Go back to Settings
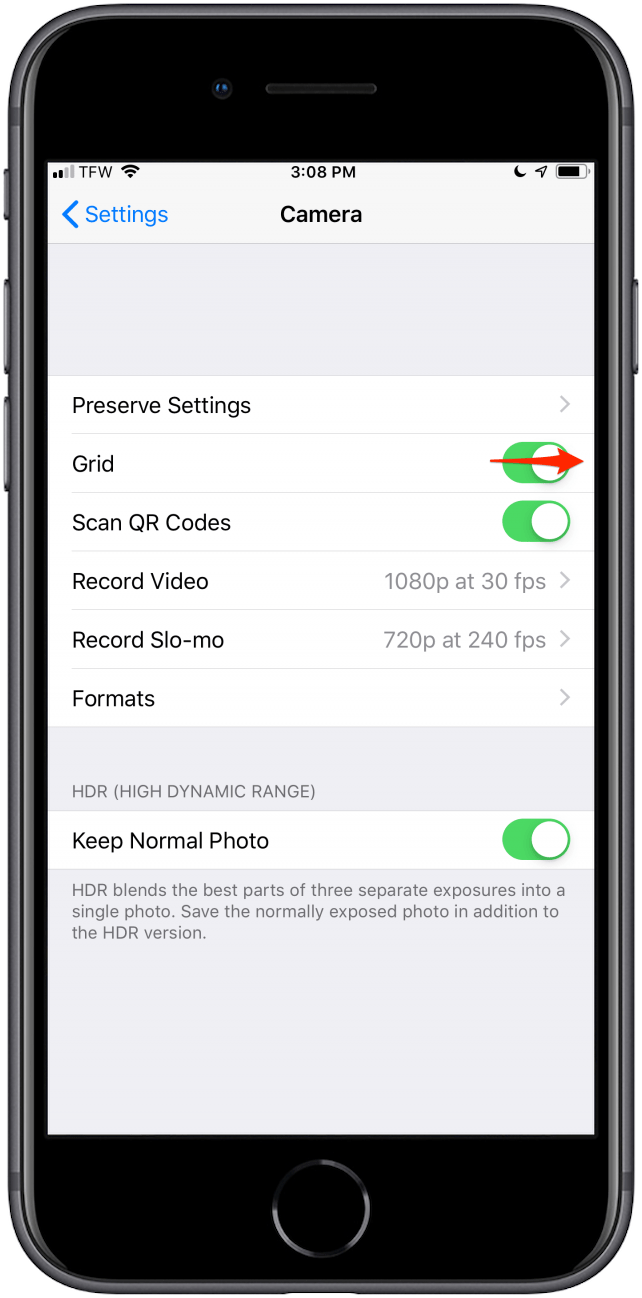The width and height of the screenshot is (642, 1298). pyautogui.click(x=115, y=214)
